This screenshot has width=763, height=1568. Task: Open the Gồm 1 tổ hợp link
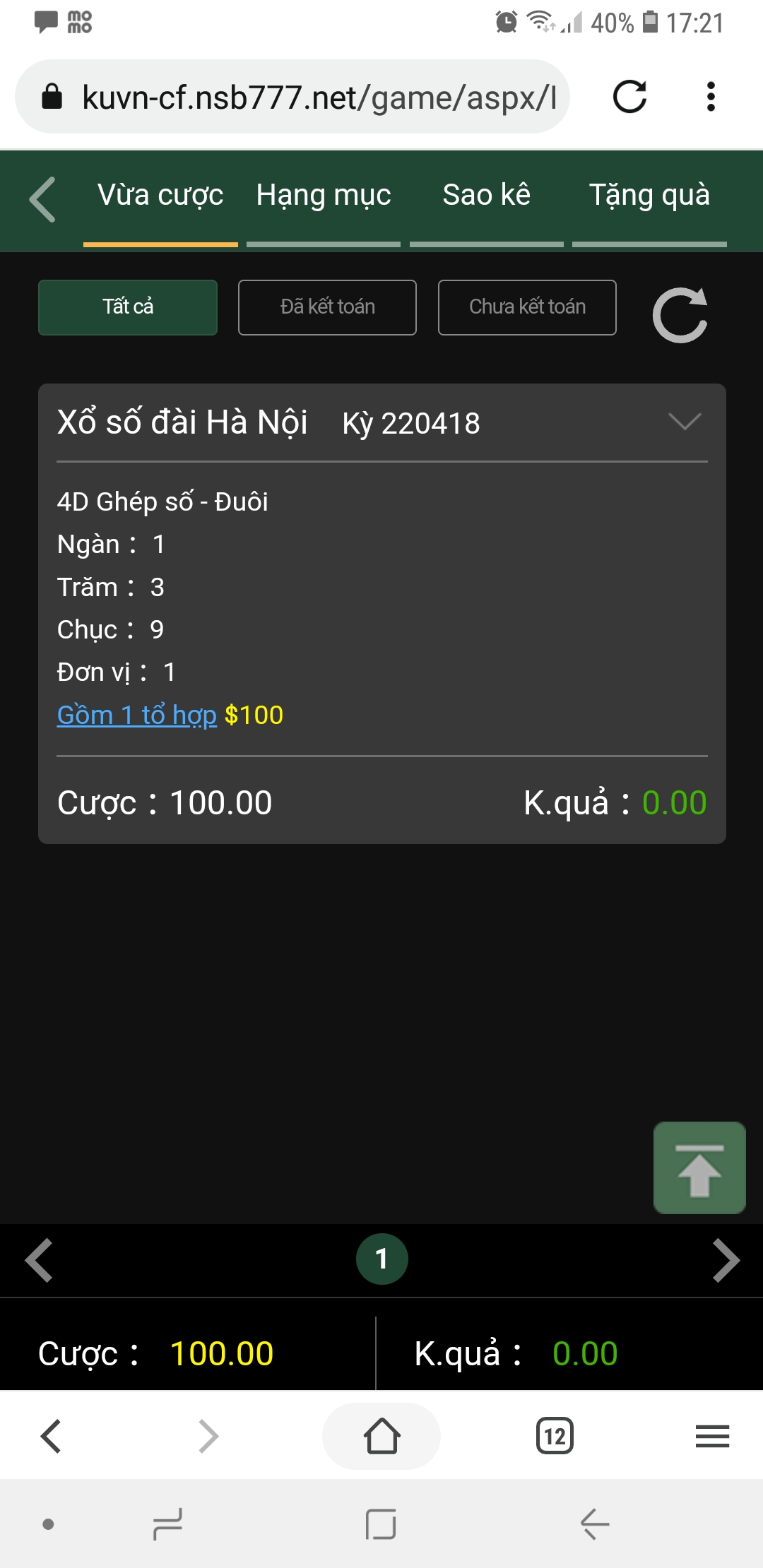pyautogui.click(x=136, y=715)
